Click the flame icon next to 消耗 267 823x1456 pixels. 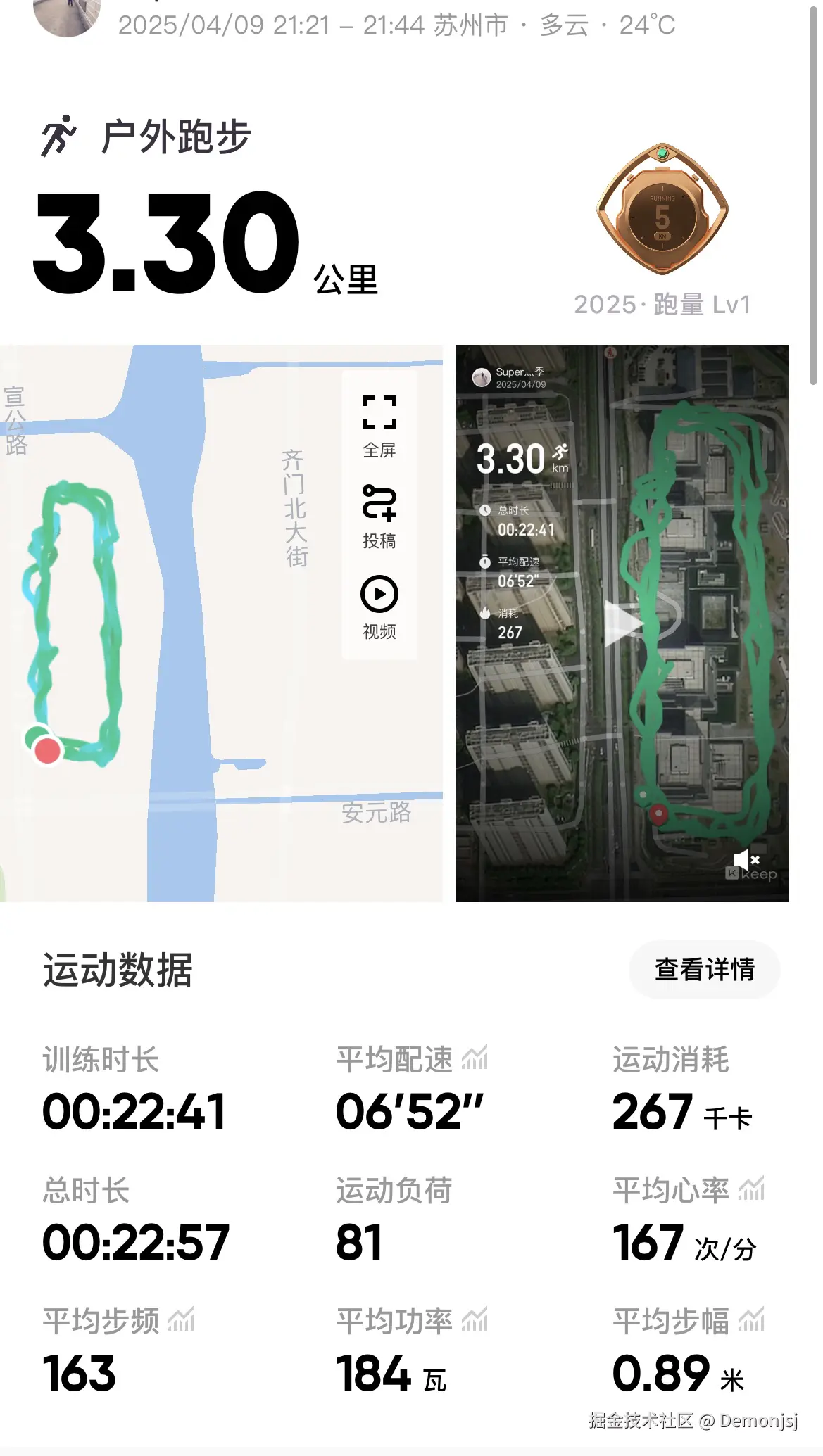[484, 613]
